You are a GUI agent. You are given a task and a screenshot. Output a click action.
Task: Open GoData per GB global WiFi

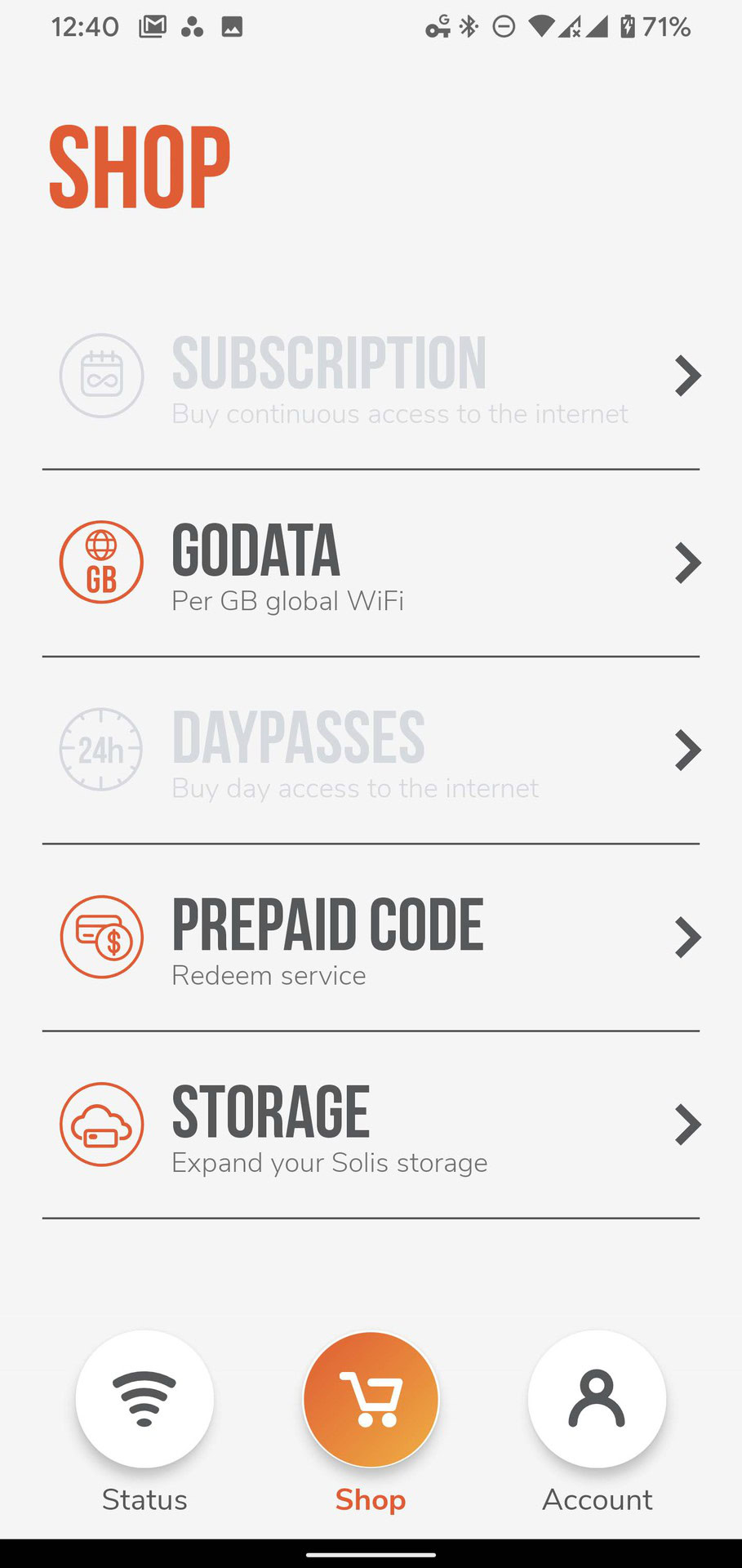click(371, 563)
